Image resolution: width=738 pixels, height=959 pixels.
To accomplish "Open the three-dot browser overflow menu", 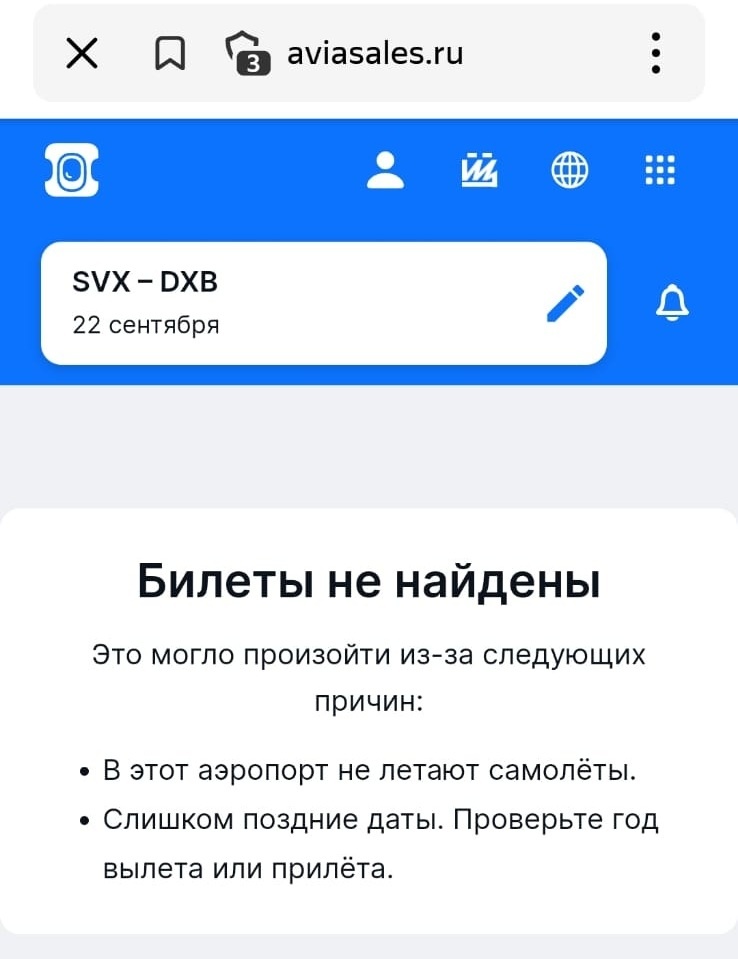I will pos(656,53).
